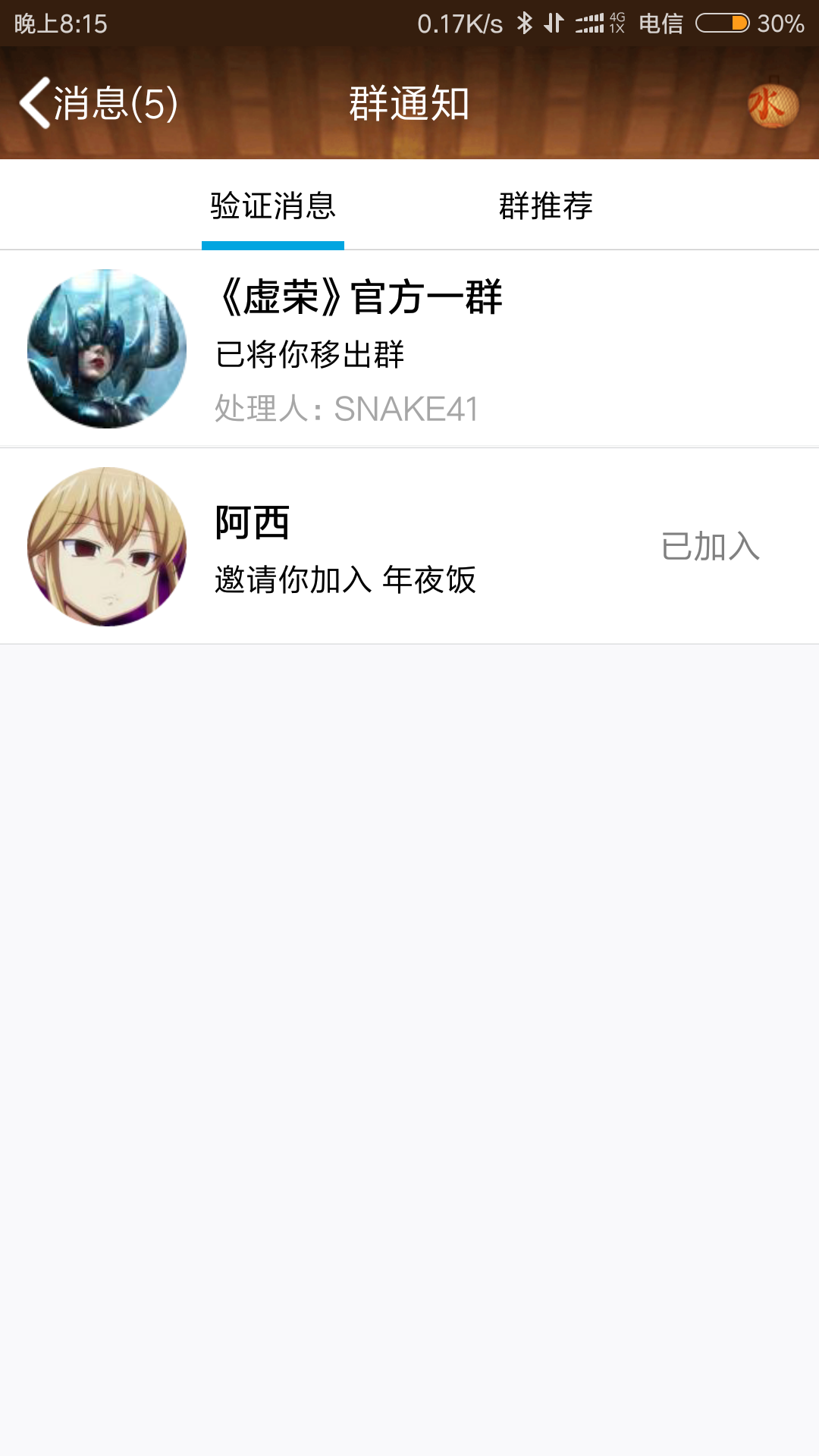Image resolution: width=819 pixels, height=1456 pixels.
Task: Select the 验证消息 tab
Action: pyautogui.click(x=273, y=206)
